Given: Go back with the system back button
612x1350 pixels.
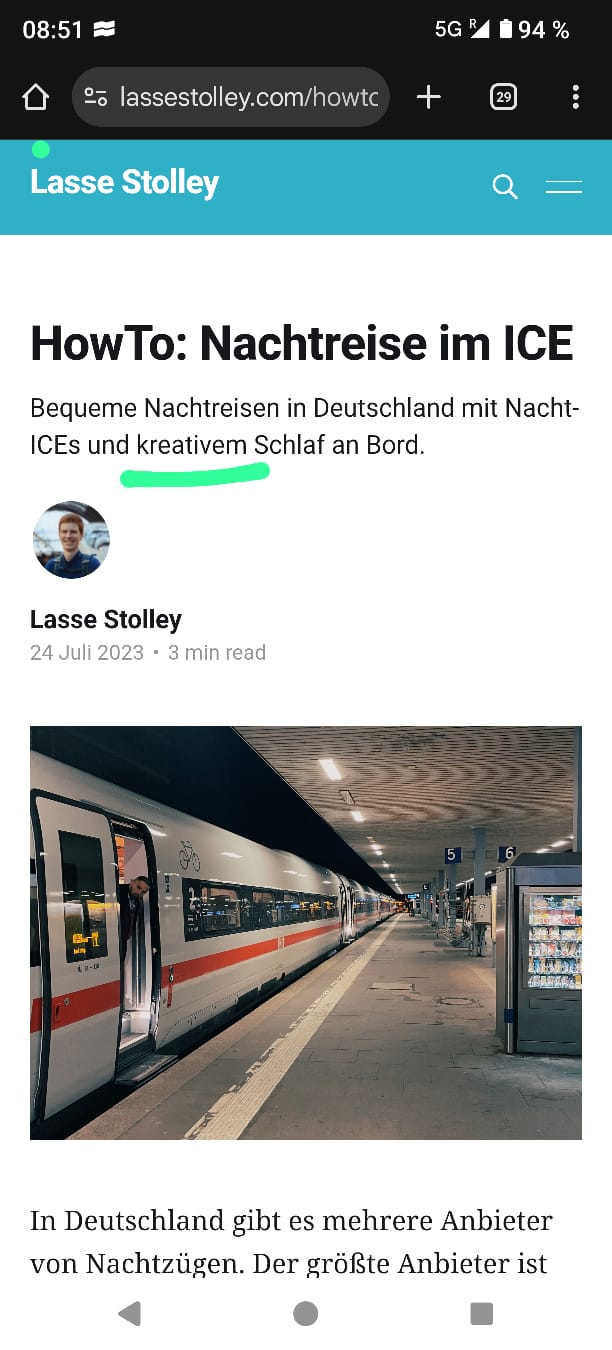Looking at the screenshot, I should coord(129,1313).
